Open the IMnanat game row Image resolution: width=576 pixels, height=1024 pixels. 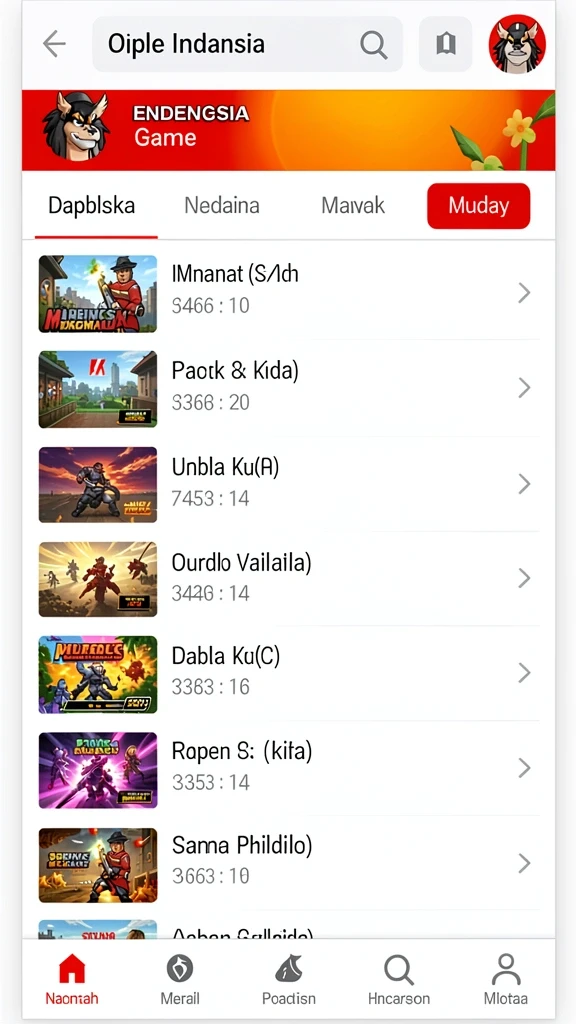pos(288,293)
